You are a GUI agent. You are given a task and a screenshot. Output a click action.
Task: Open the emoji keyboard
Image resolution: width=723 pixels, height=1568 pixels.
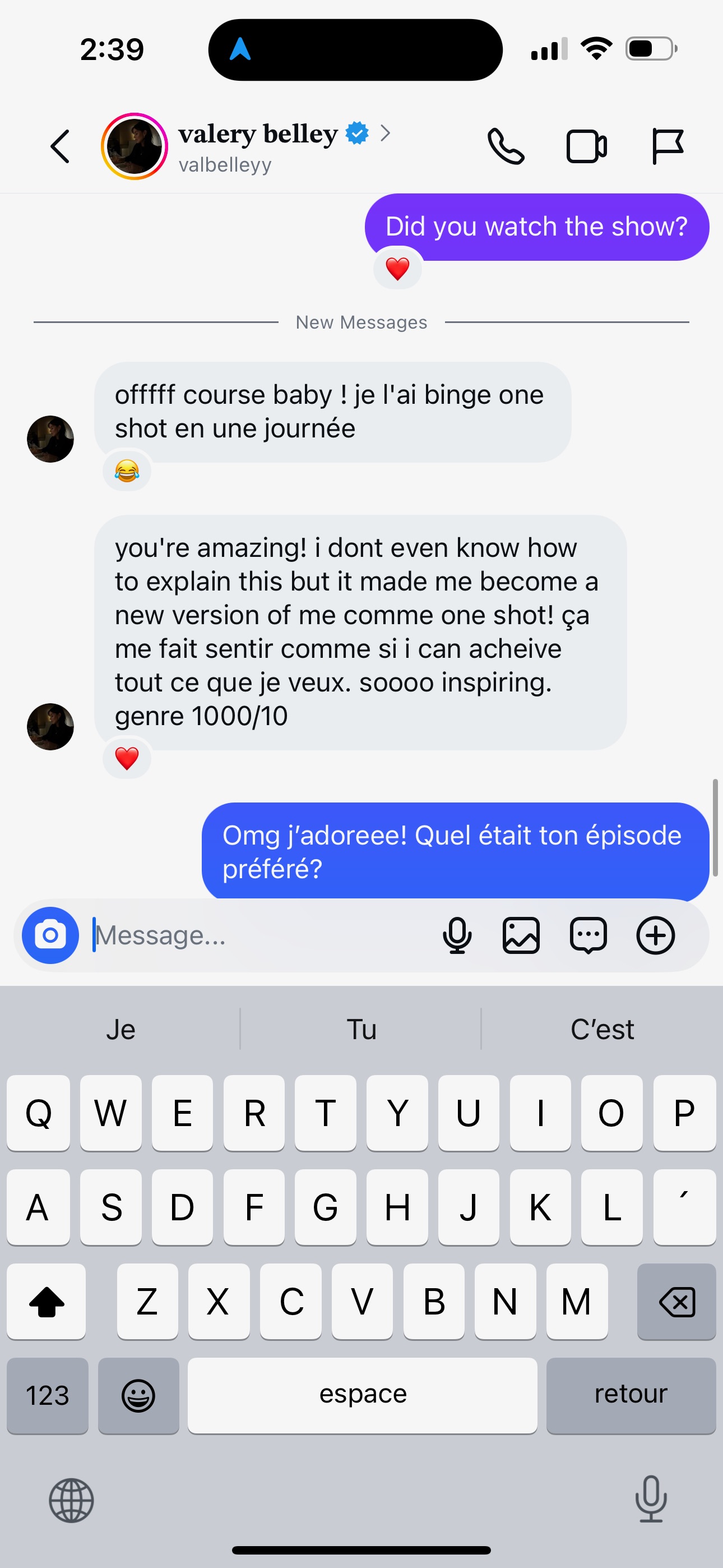[139, 1395]
